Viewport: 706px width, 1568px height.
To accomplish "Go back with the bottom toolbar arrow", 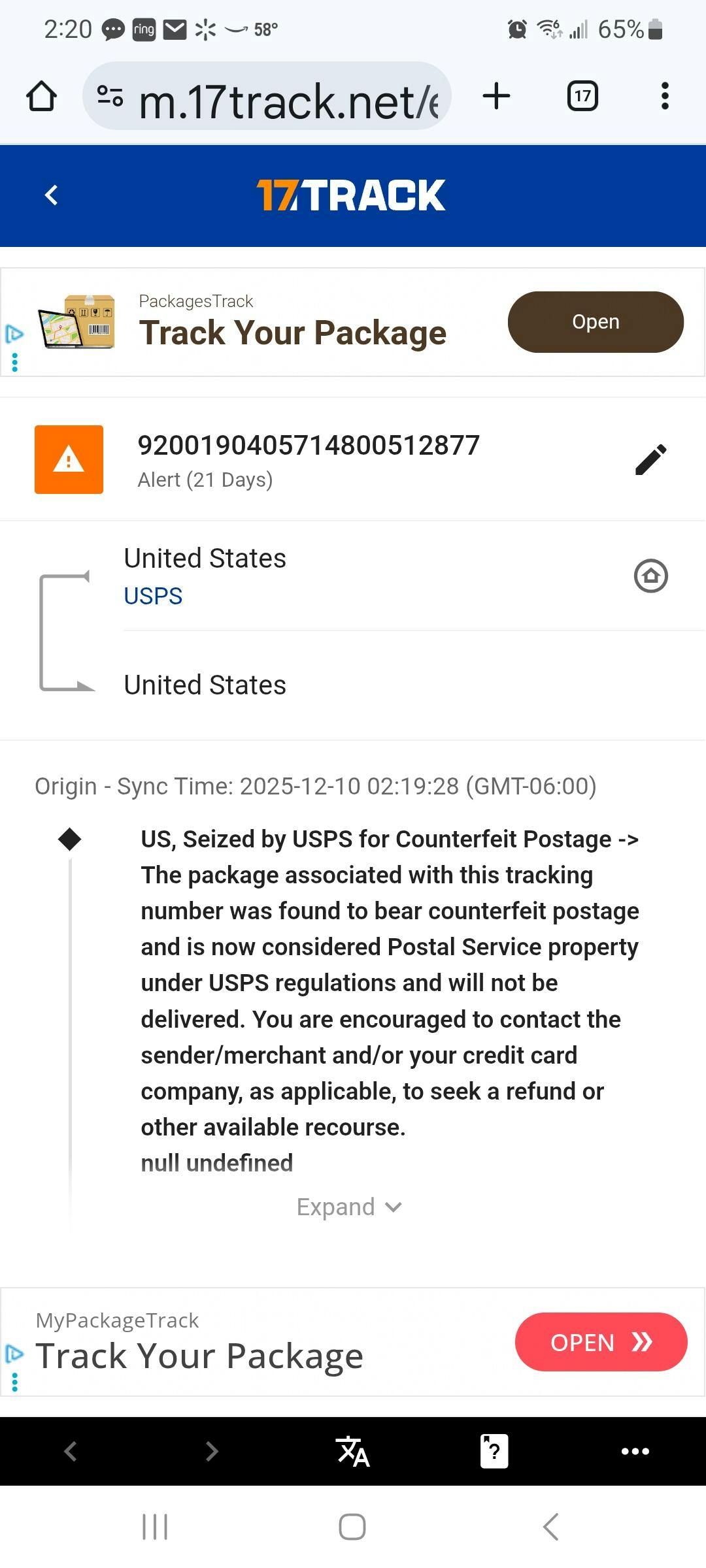I will pyautogui.click(x=71, y=1451).
